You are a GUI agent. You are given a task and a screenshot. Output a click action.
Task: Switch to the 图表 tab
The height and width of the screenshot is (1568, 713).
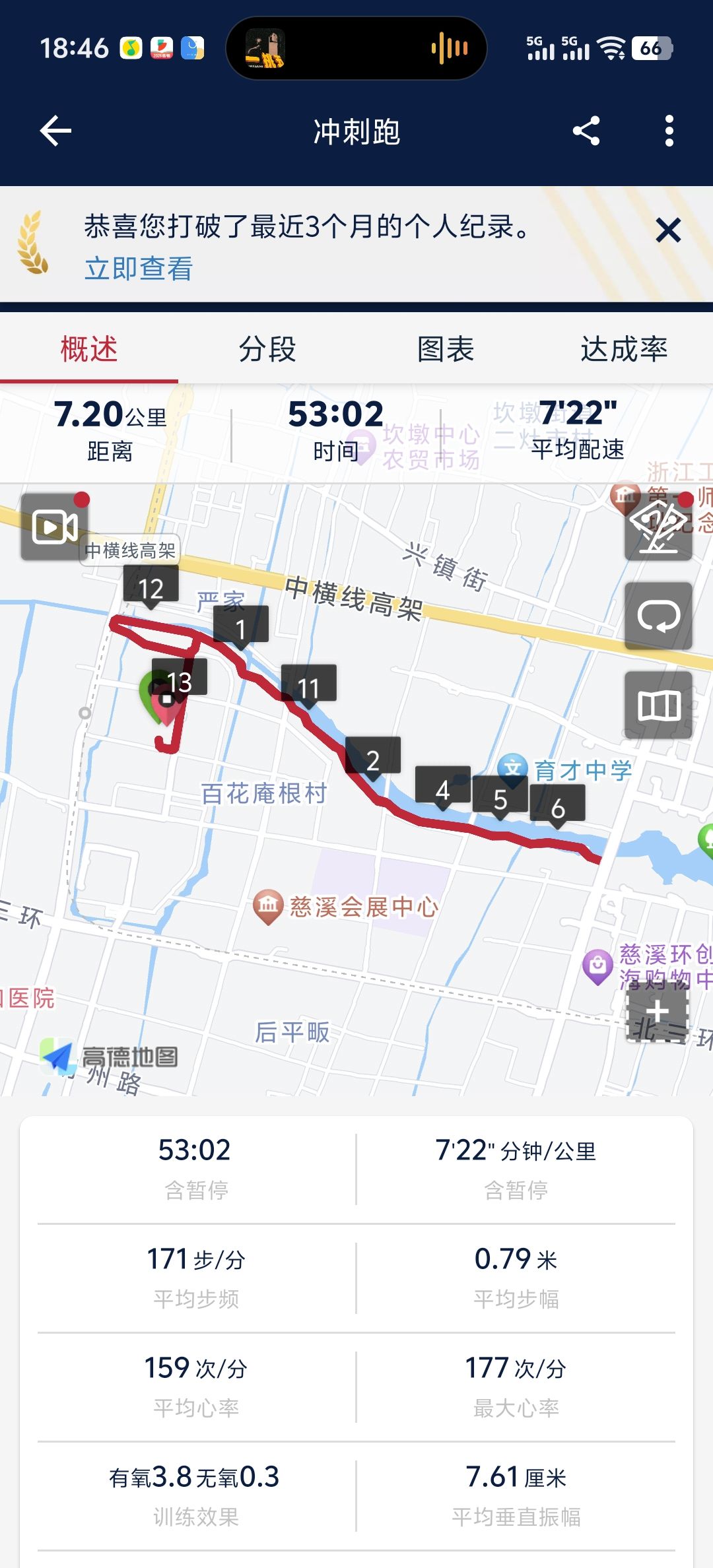click(446, 349)
